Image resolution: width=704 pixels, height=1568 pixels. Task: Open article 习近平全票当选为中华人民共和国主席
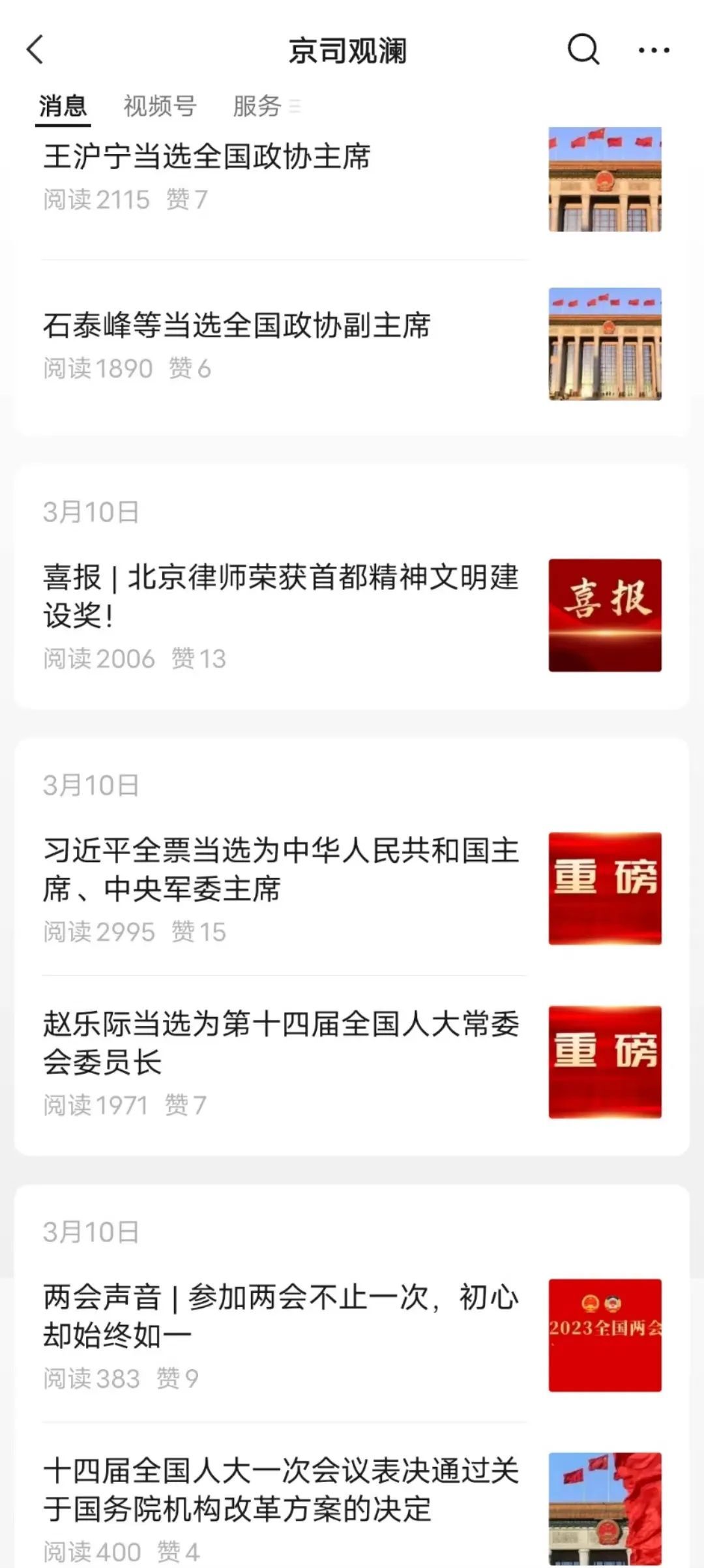point(280,869)
